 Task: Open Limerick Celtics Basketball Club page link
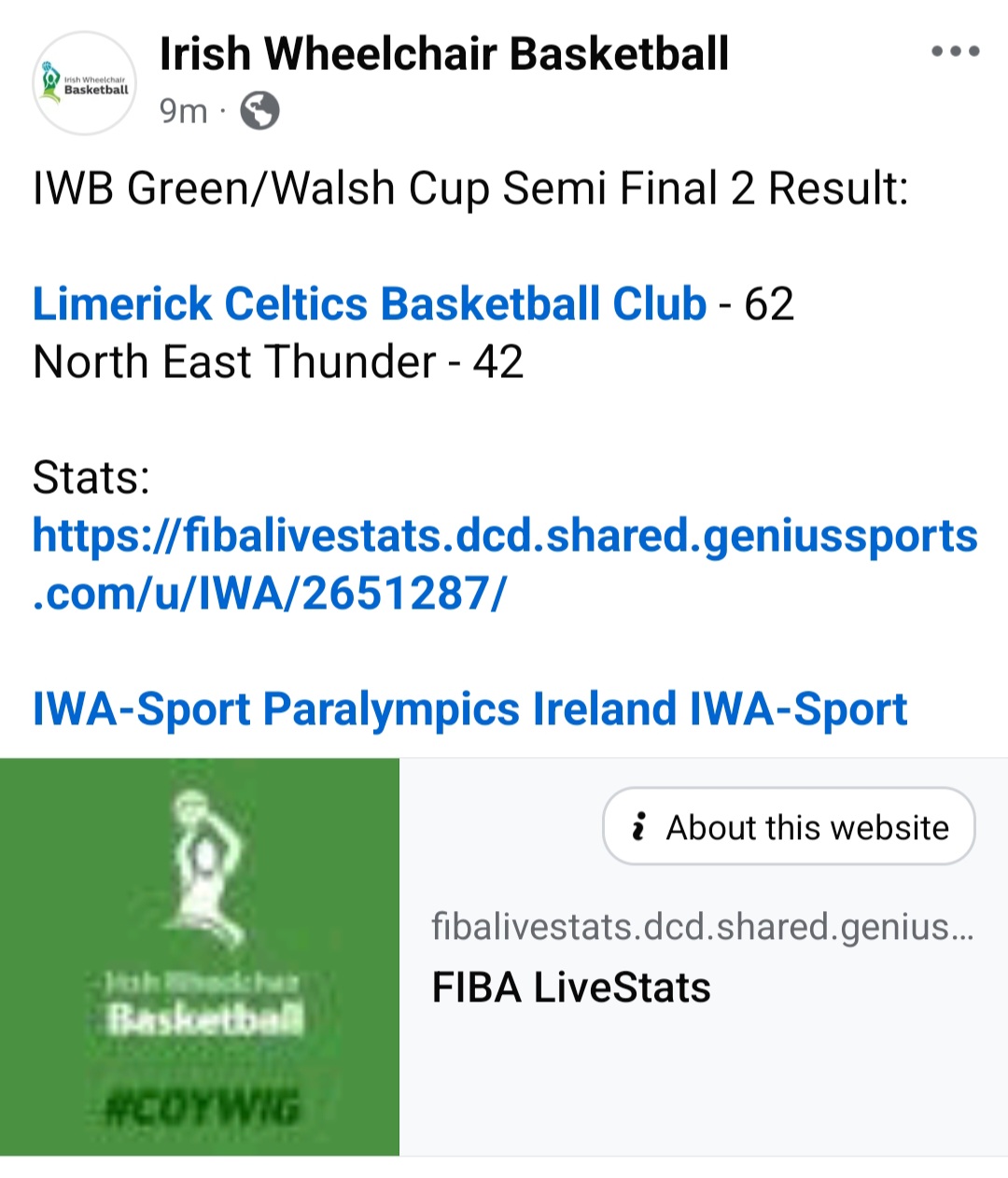370,304
